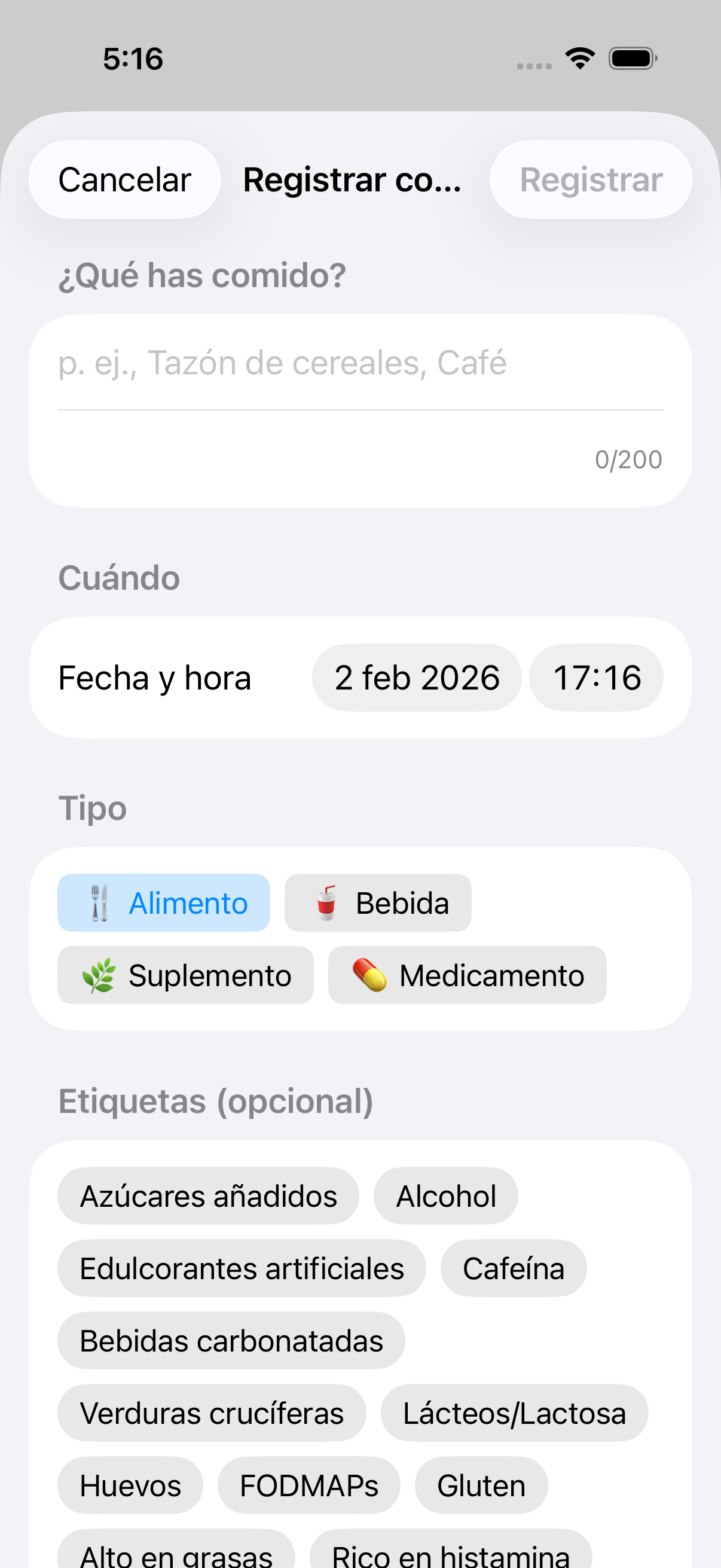The image size is (721, 1568).
Task: Tap the pill icon for Medicamento
Action: pyautogui.click(x=370, y=975)
